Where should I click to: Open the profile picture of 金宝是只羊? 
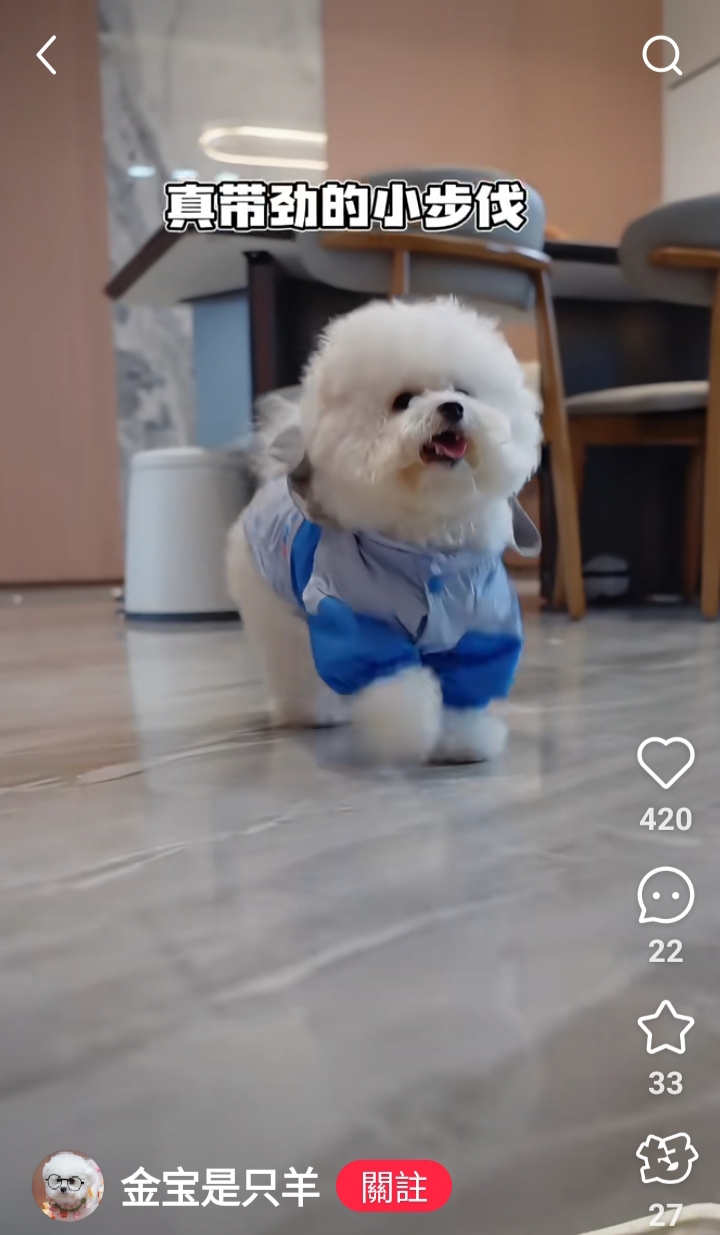point(68,1186)
